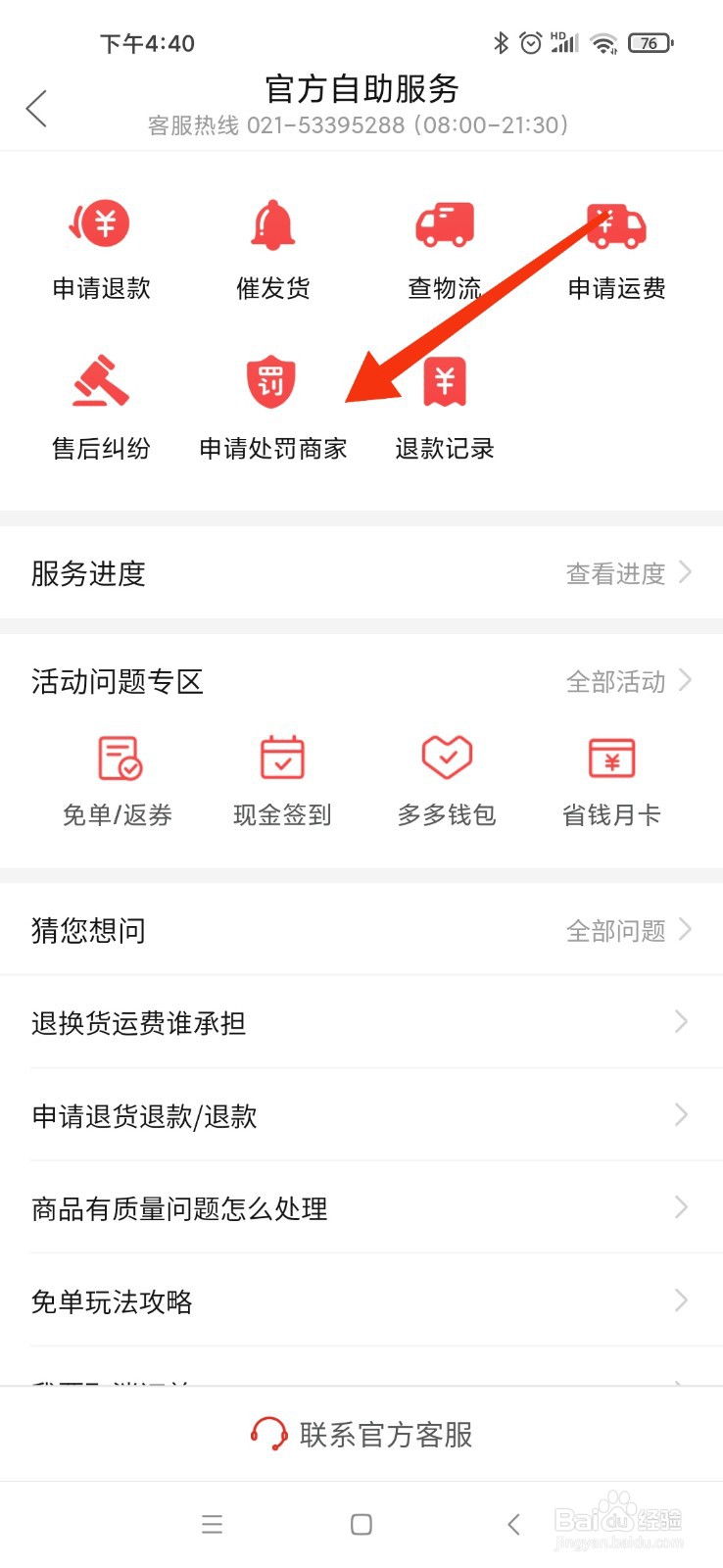Tap 省钱月卡 monthly card

click(x=611, y=781)
